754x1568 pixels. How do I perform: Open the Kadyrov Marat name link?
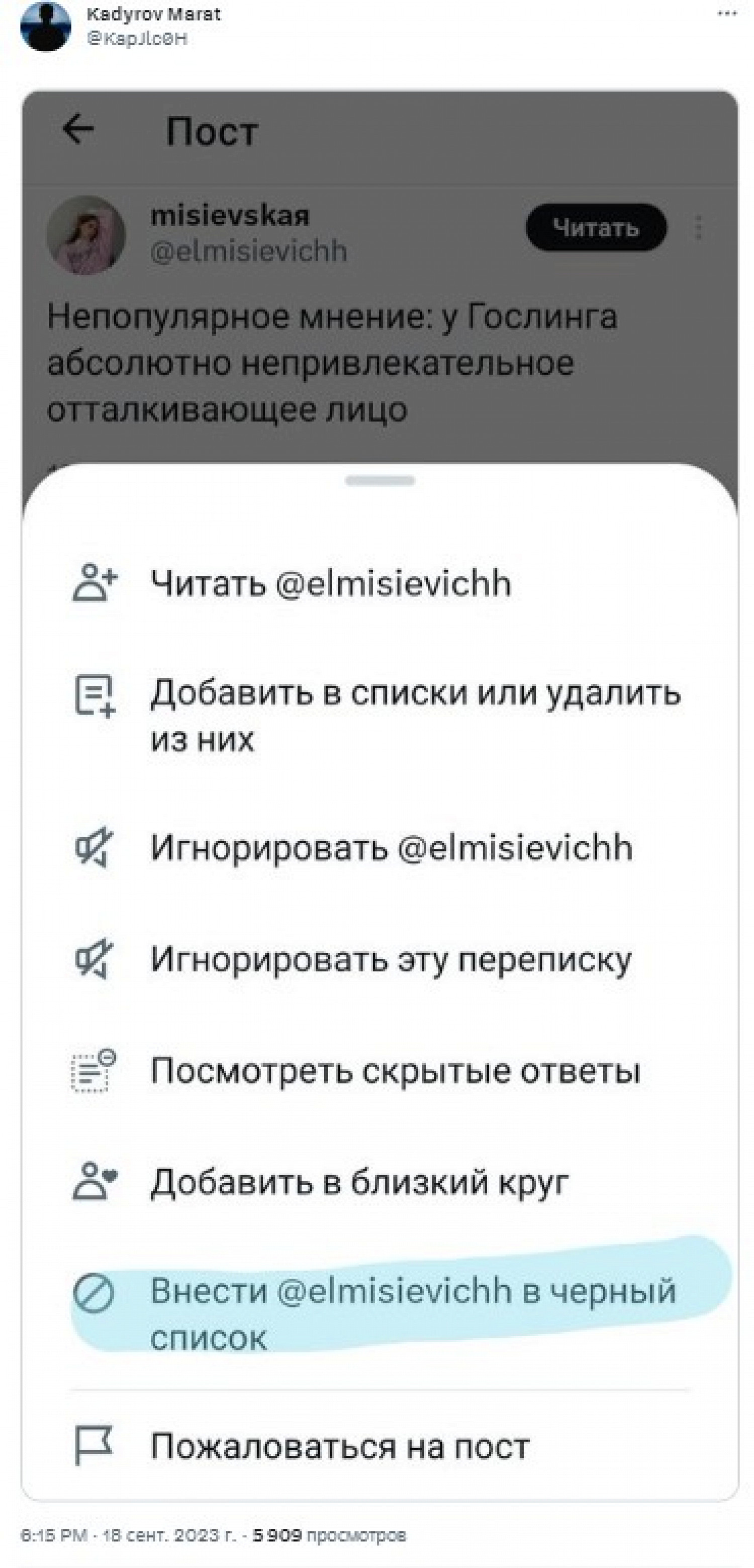[153, 14]
